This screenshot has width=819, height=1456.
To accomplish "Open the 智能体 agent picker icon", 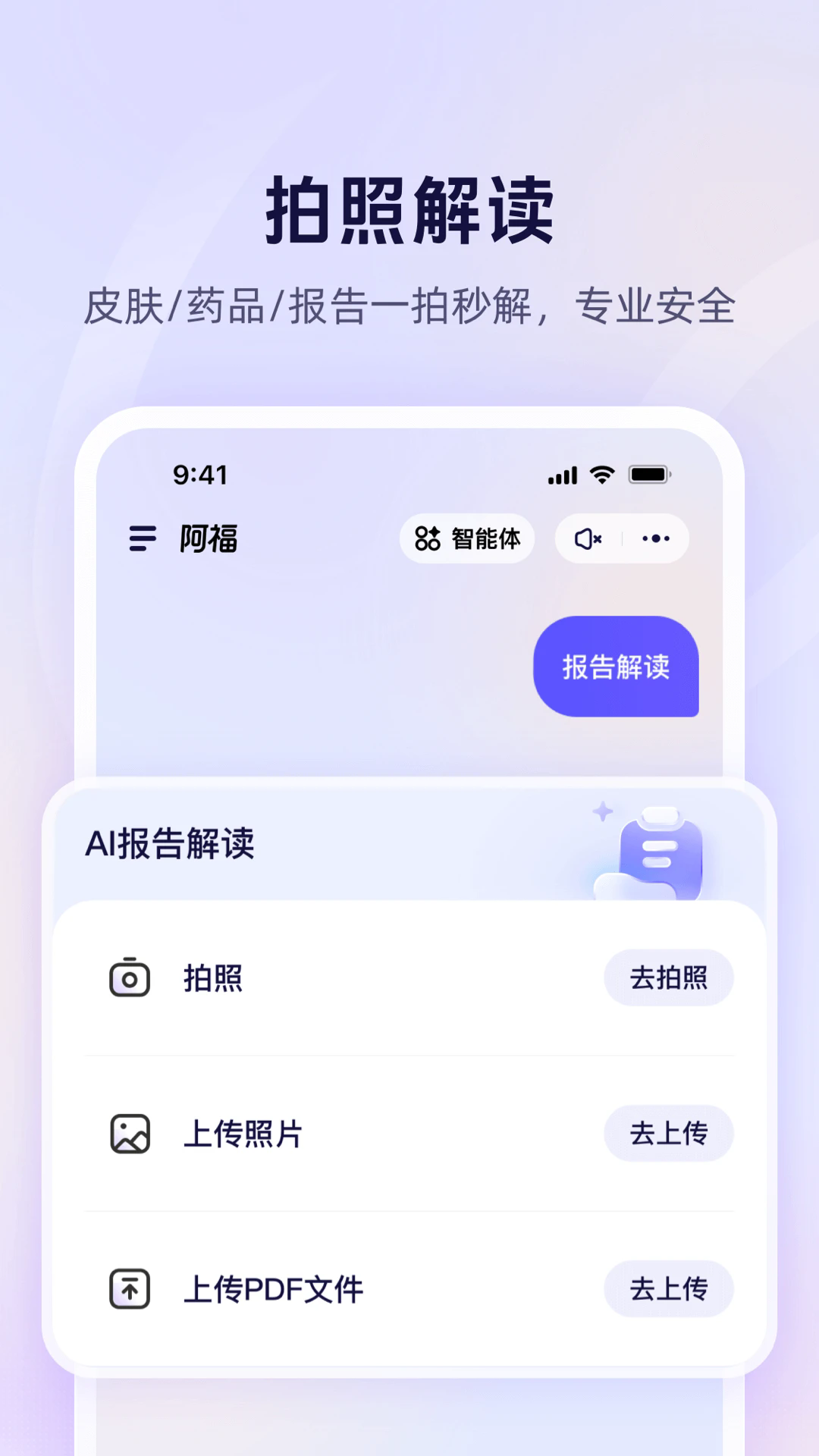I will pyautogui.click(x=427, y=538).
